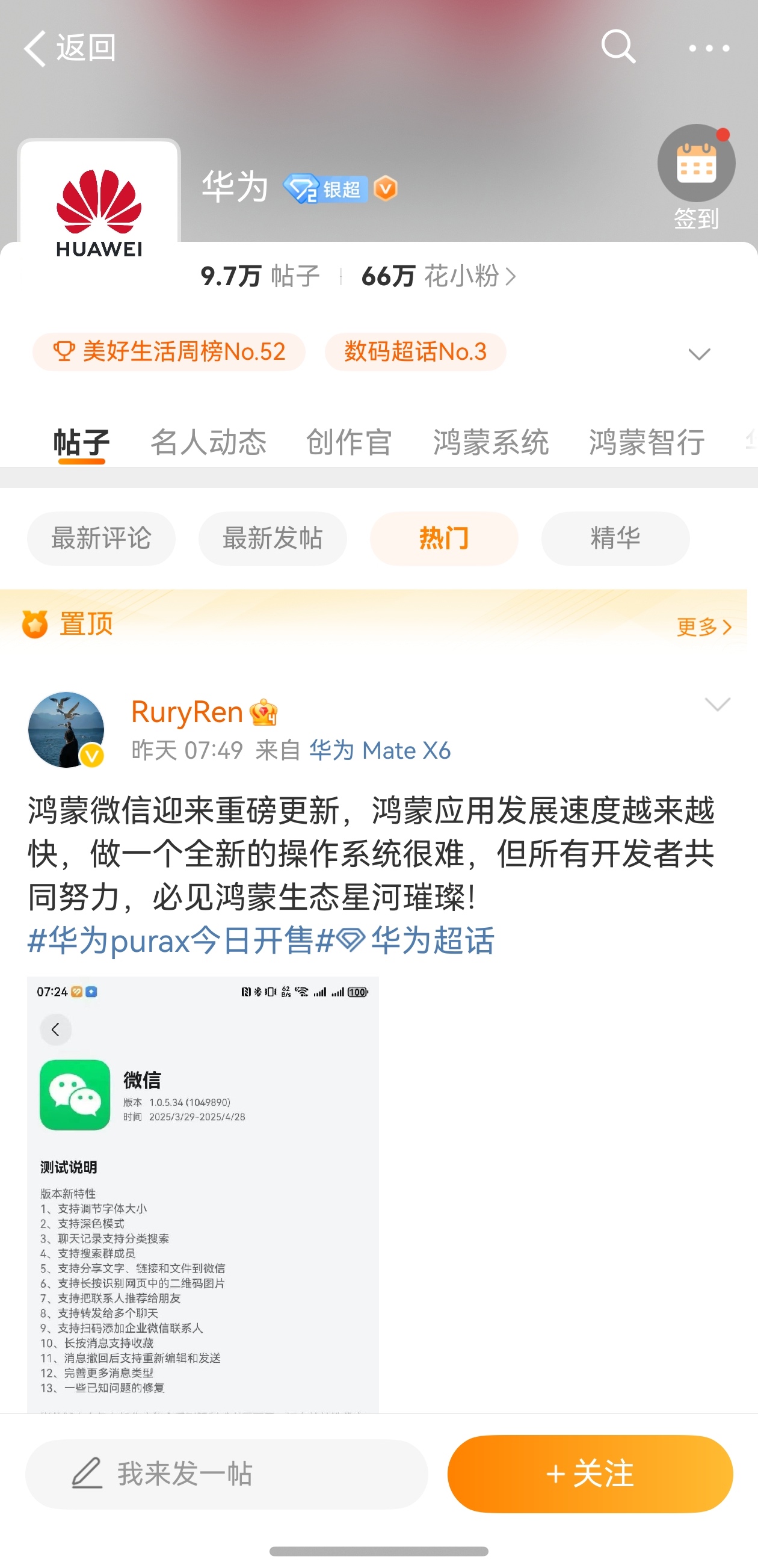Viewport: 758px width, 1568px height.
Task: Expand the rankings dropdown chevron
Action: tap(699, 354)
